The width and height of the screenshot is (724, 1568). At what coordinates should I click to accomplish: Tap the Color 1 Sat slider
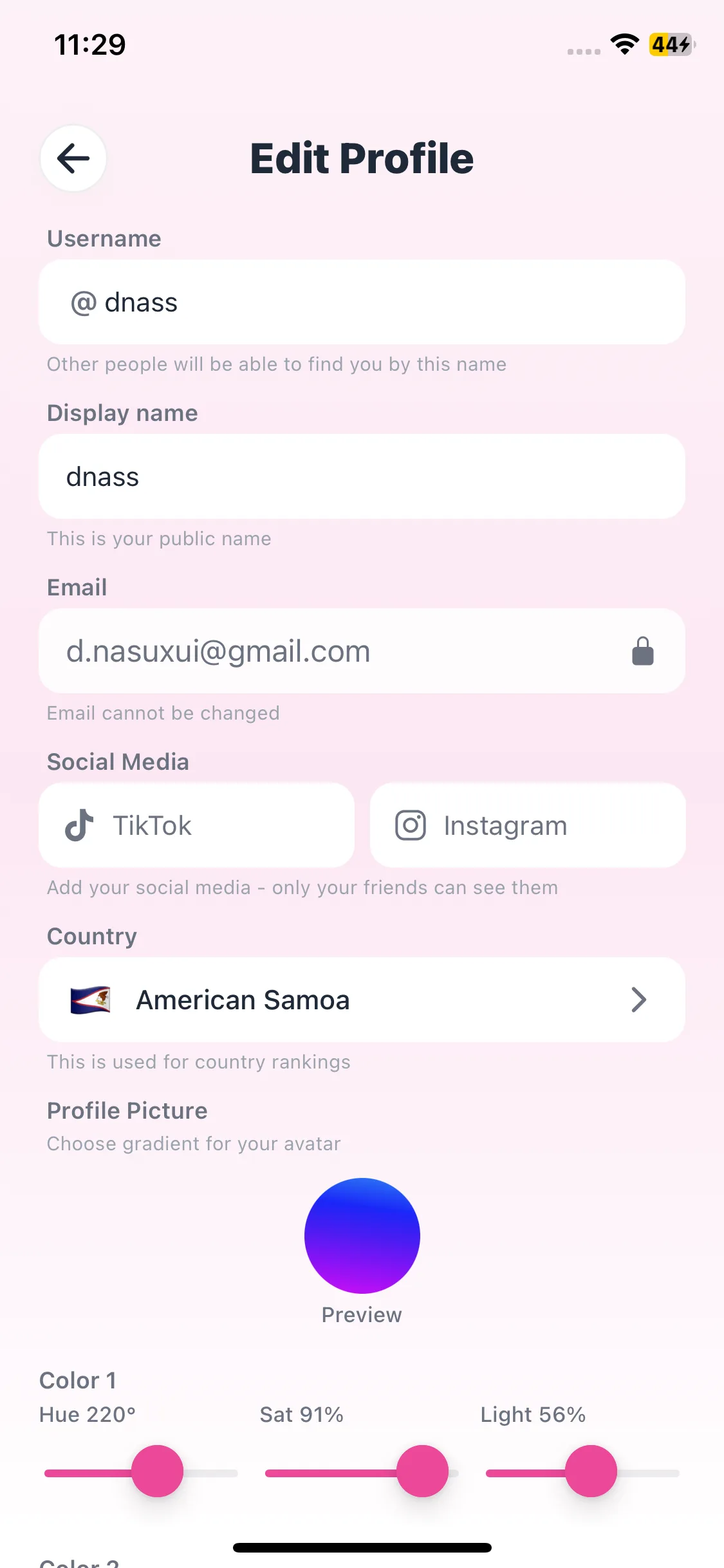click(x=422, y=1471)
